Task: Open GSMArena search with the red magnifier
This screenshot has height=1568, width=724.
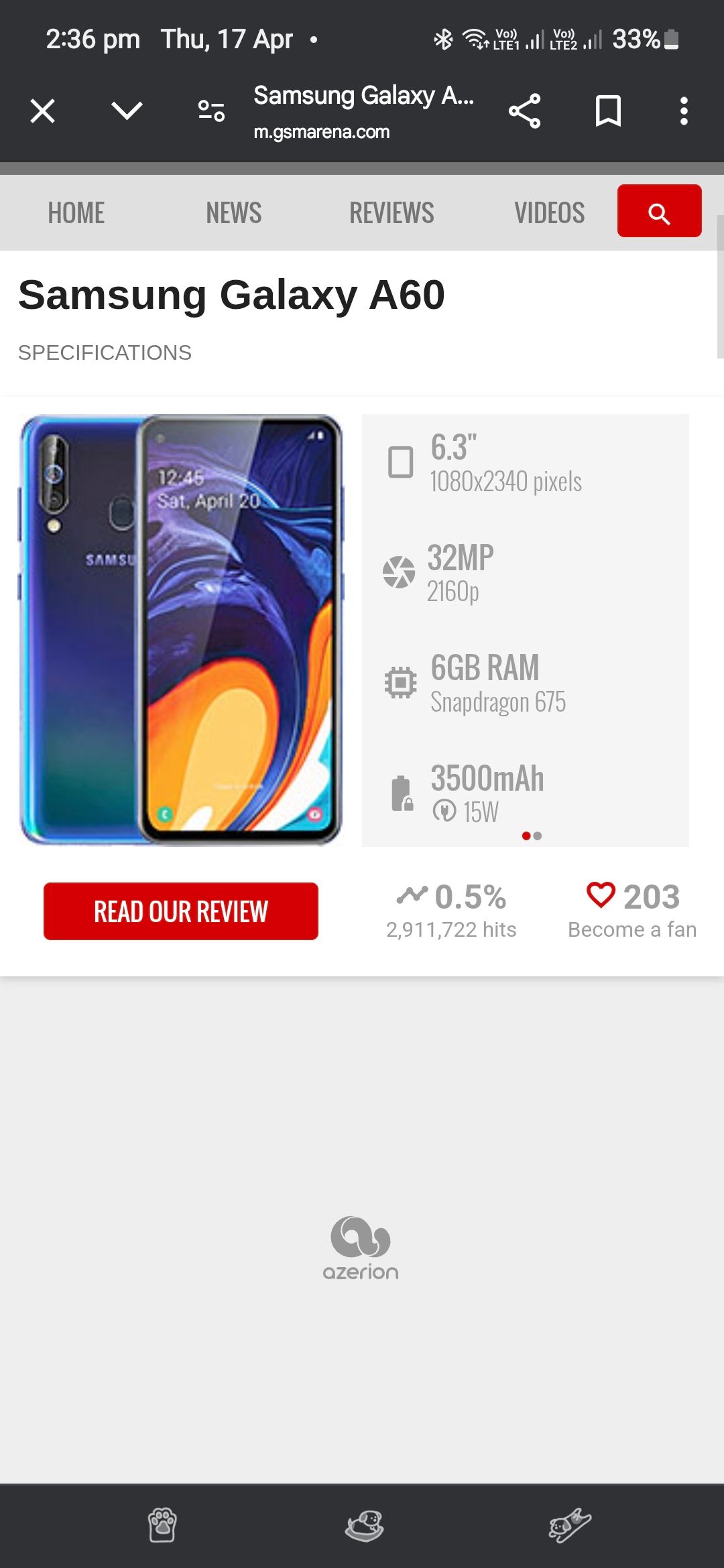Action: (659, 211)
